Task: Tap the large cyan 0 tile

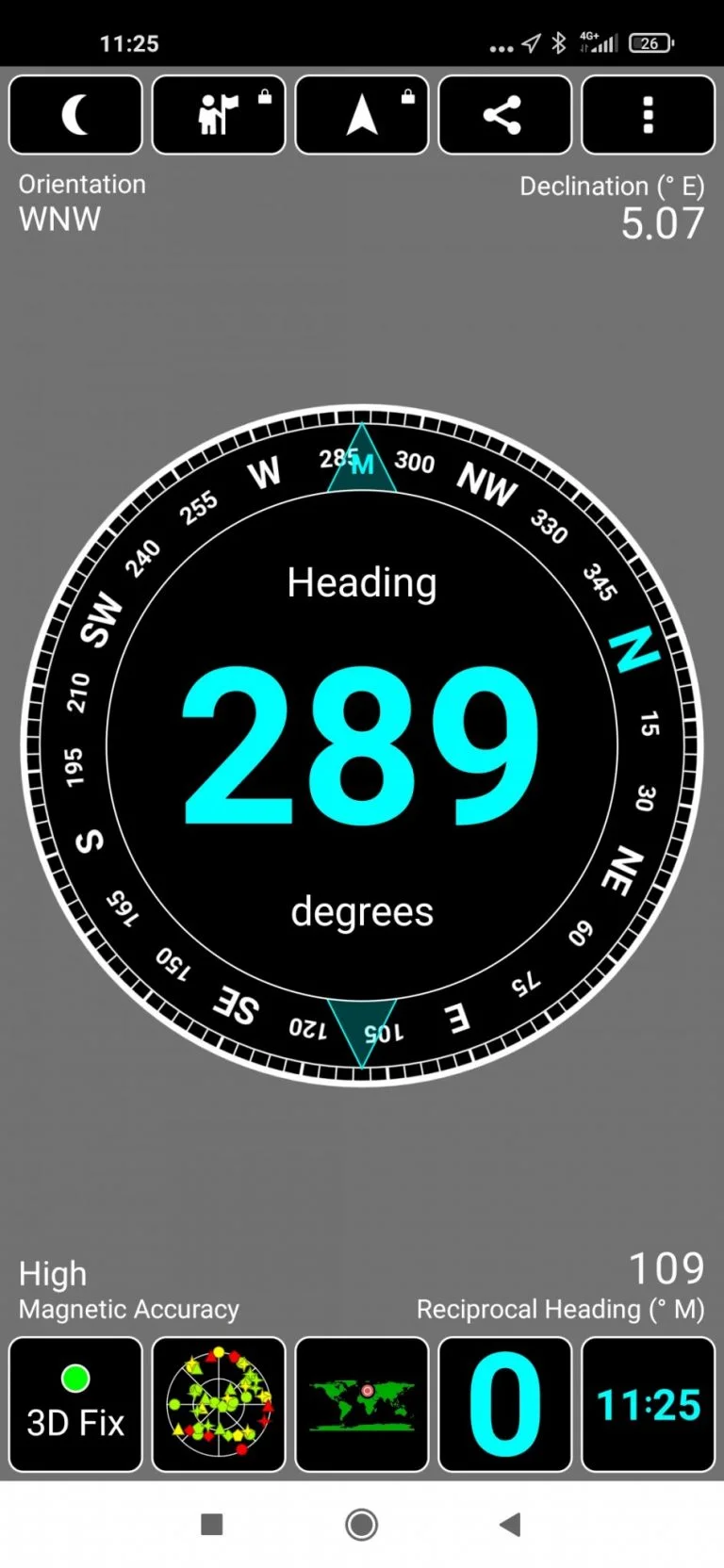Action: click(x=505, y=1404)
